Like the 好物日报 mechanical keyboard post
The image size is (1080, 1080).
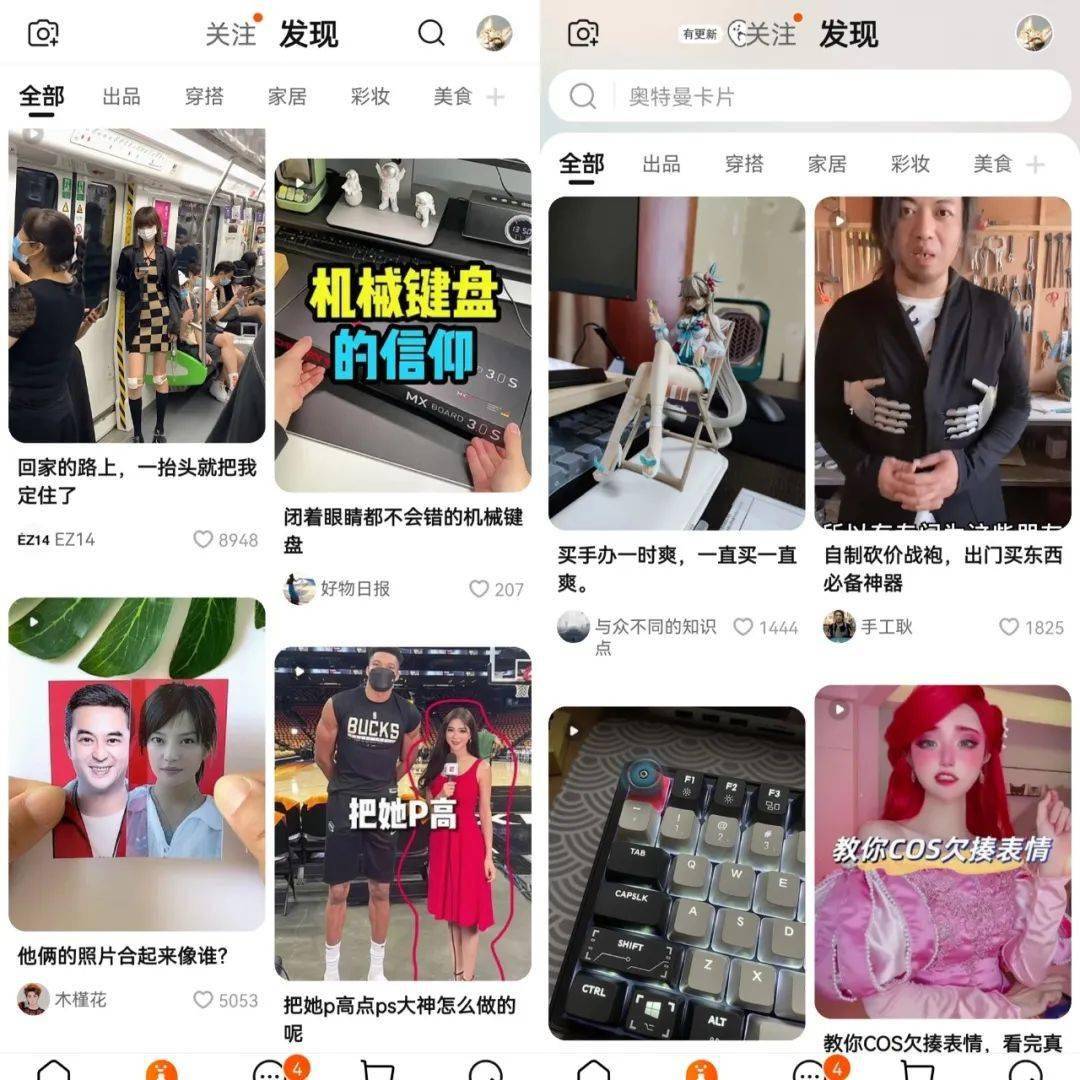coord(479,589)
